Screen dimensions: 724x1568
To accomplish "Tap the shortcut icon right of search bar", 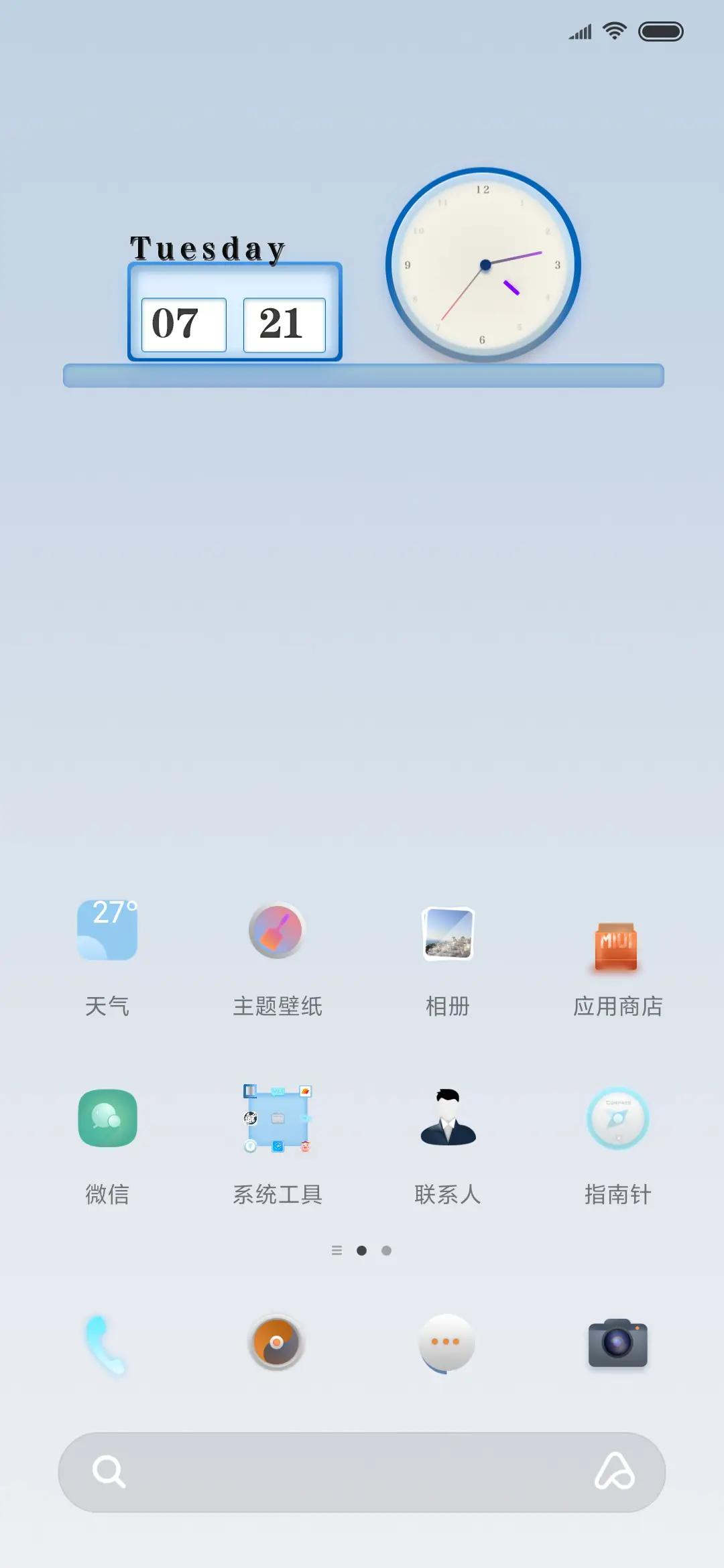I will click(x=615, y=1472).
